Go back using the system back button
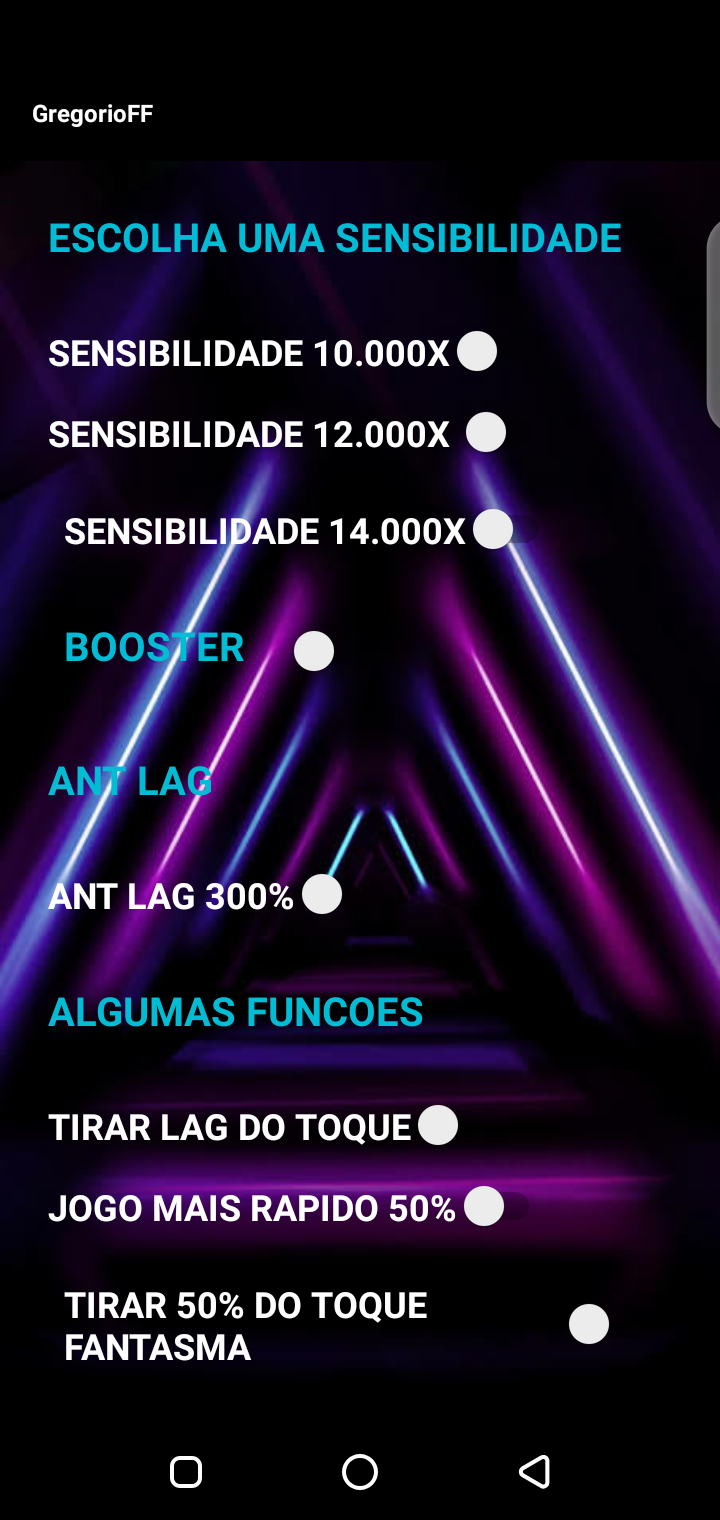The image size is (720, 1520). pyautogui.click(x=534, y=1472)
